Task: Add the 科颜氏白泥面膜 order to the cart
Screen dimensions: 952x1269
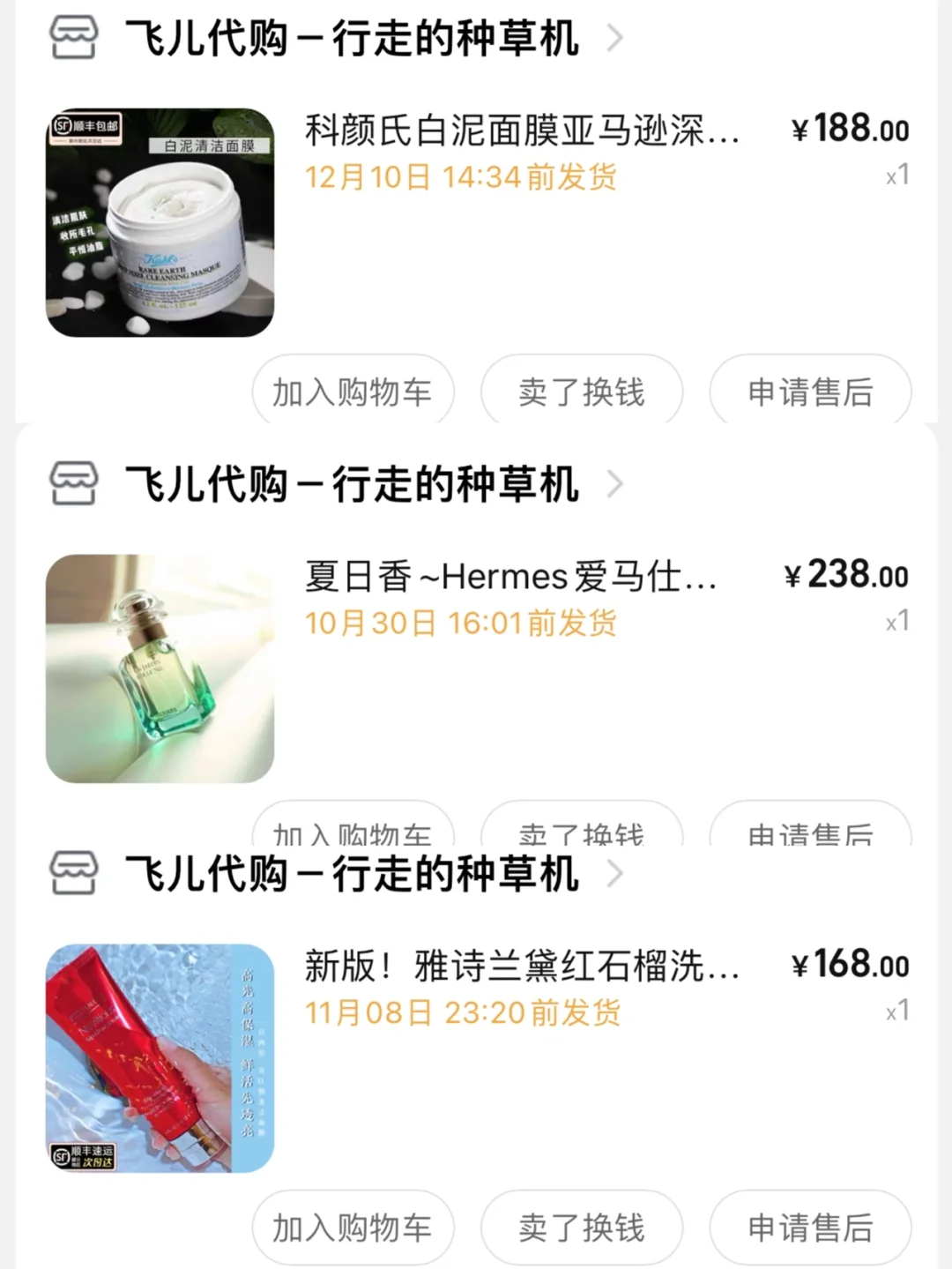Action: pyautogui.click(x=353, y=392)
